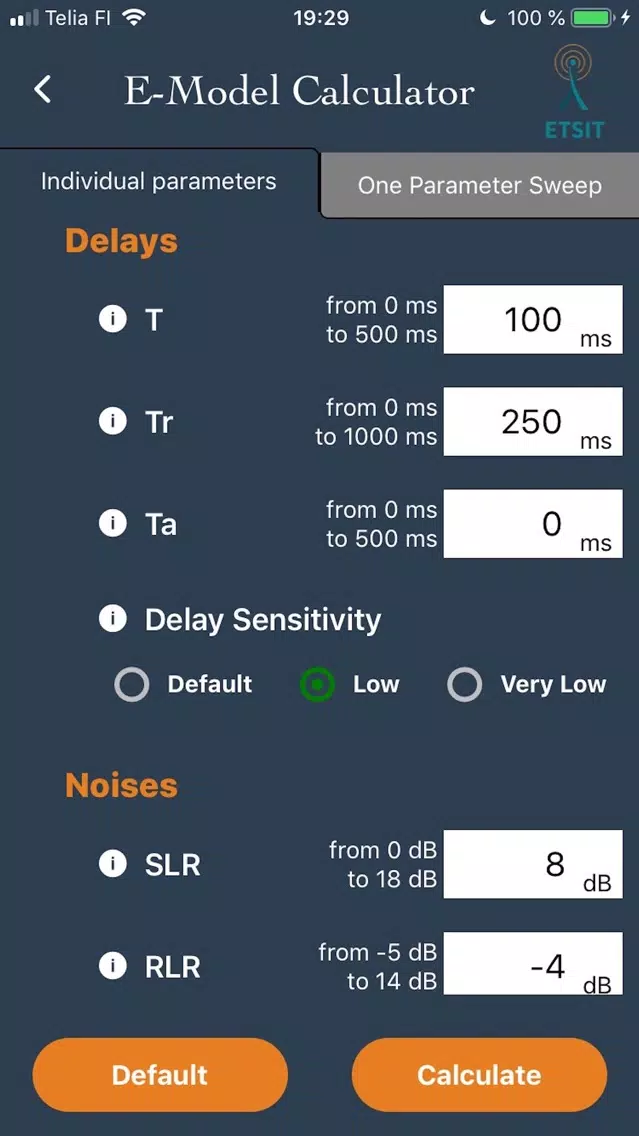Open the info icon next to RLR
The image size is (639, 1136).
tap(112, 966)
